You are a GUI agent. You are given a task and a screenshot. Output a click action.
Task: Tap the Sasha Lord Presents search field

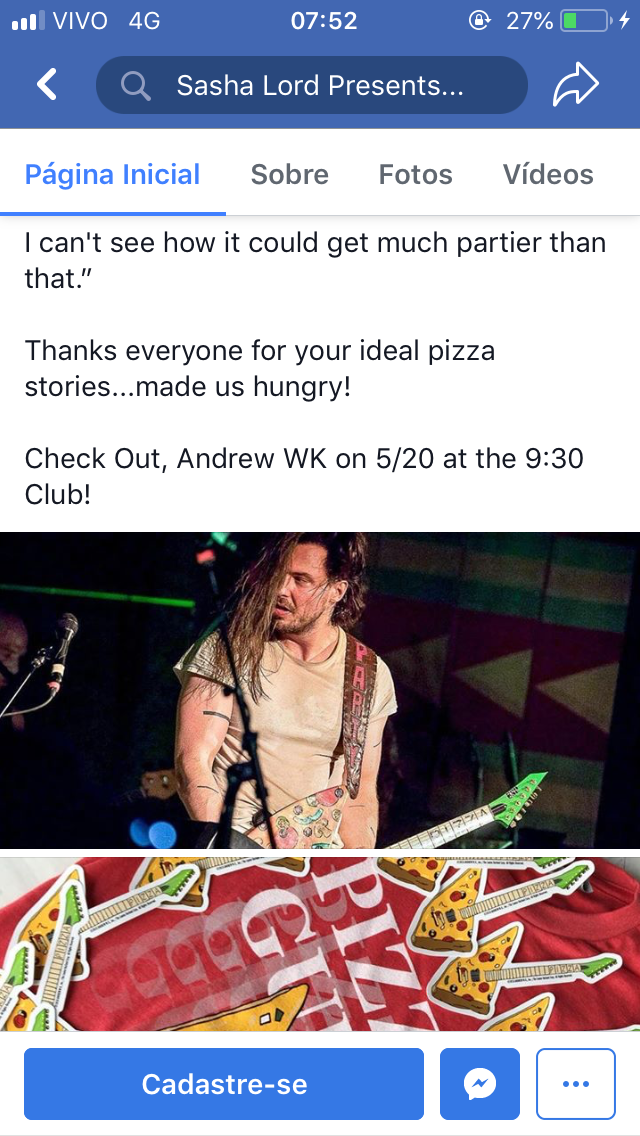tap(312, 85)
